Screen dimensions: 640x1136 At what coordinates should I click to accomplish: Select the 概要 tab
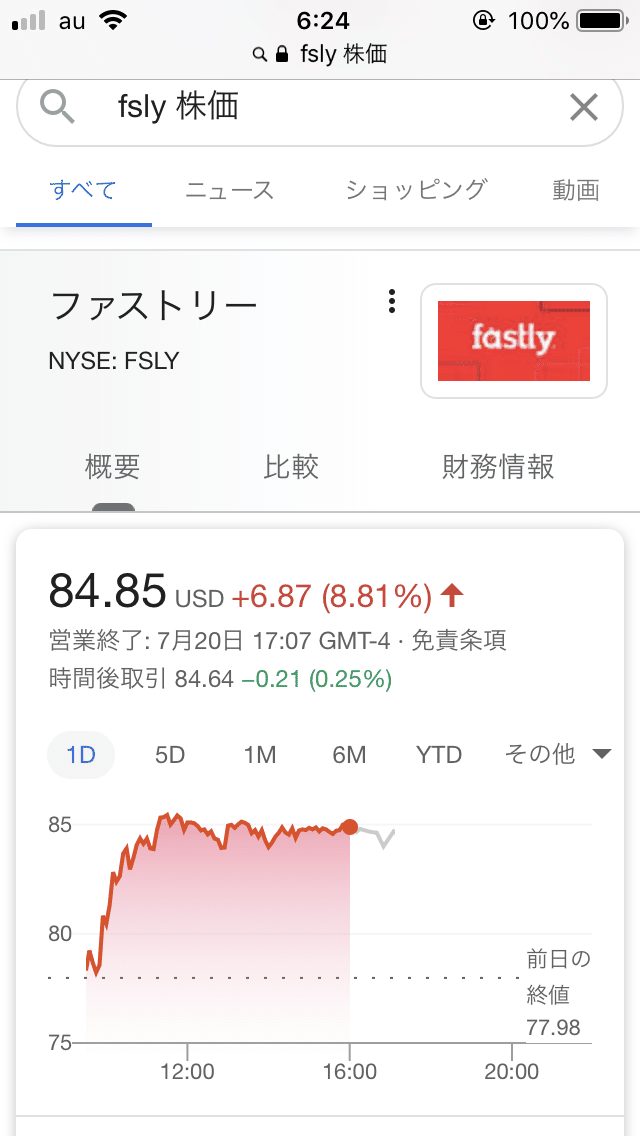(112, 467)
